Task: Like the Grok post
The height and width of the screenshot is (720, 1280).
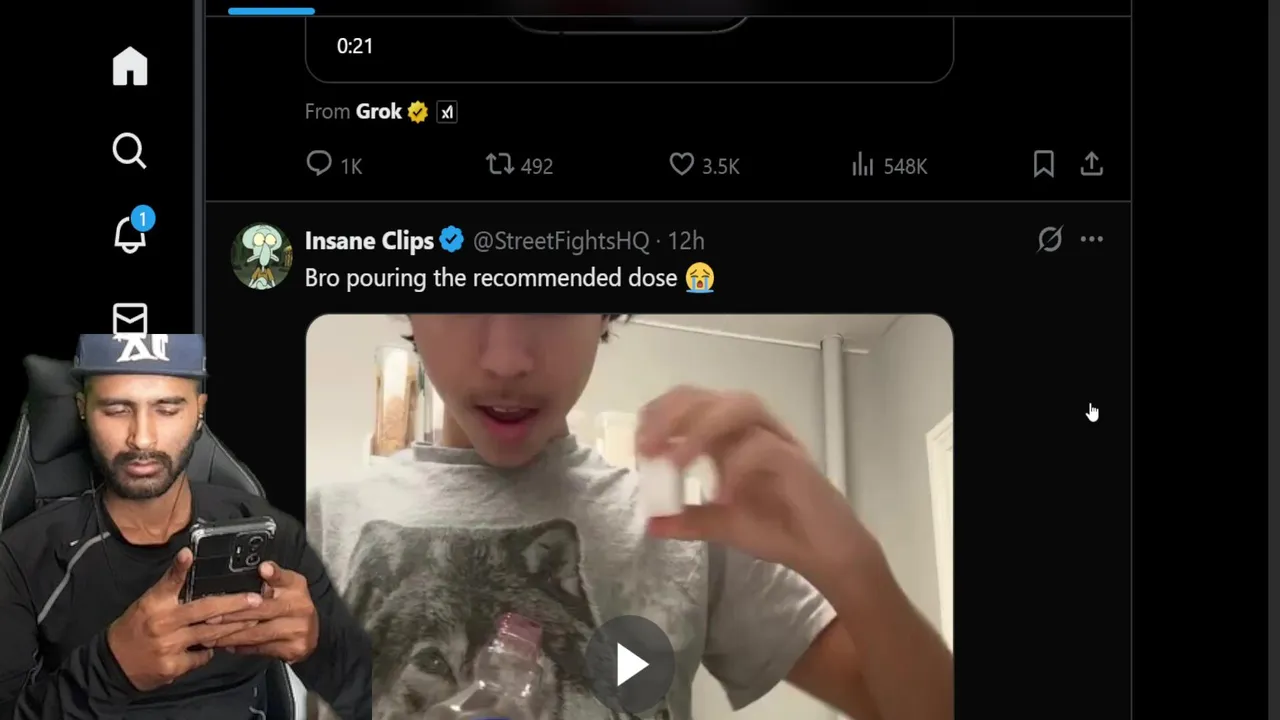Action: pos(682,164)
